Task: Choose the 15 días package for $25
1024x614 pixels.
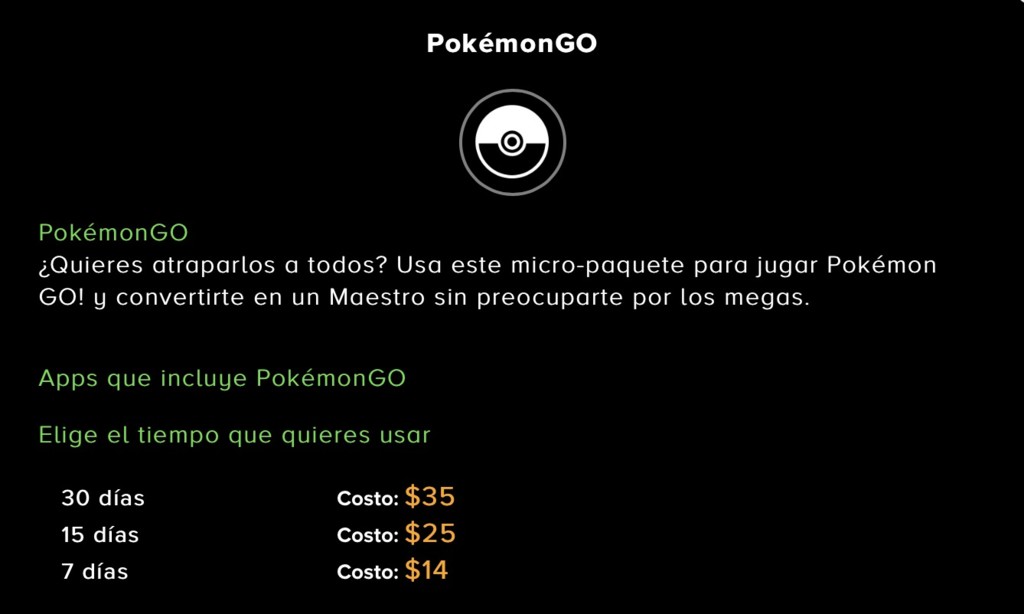Action: 100,535
